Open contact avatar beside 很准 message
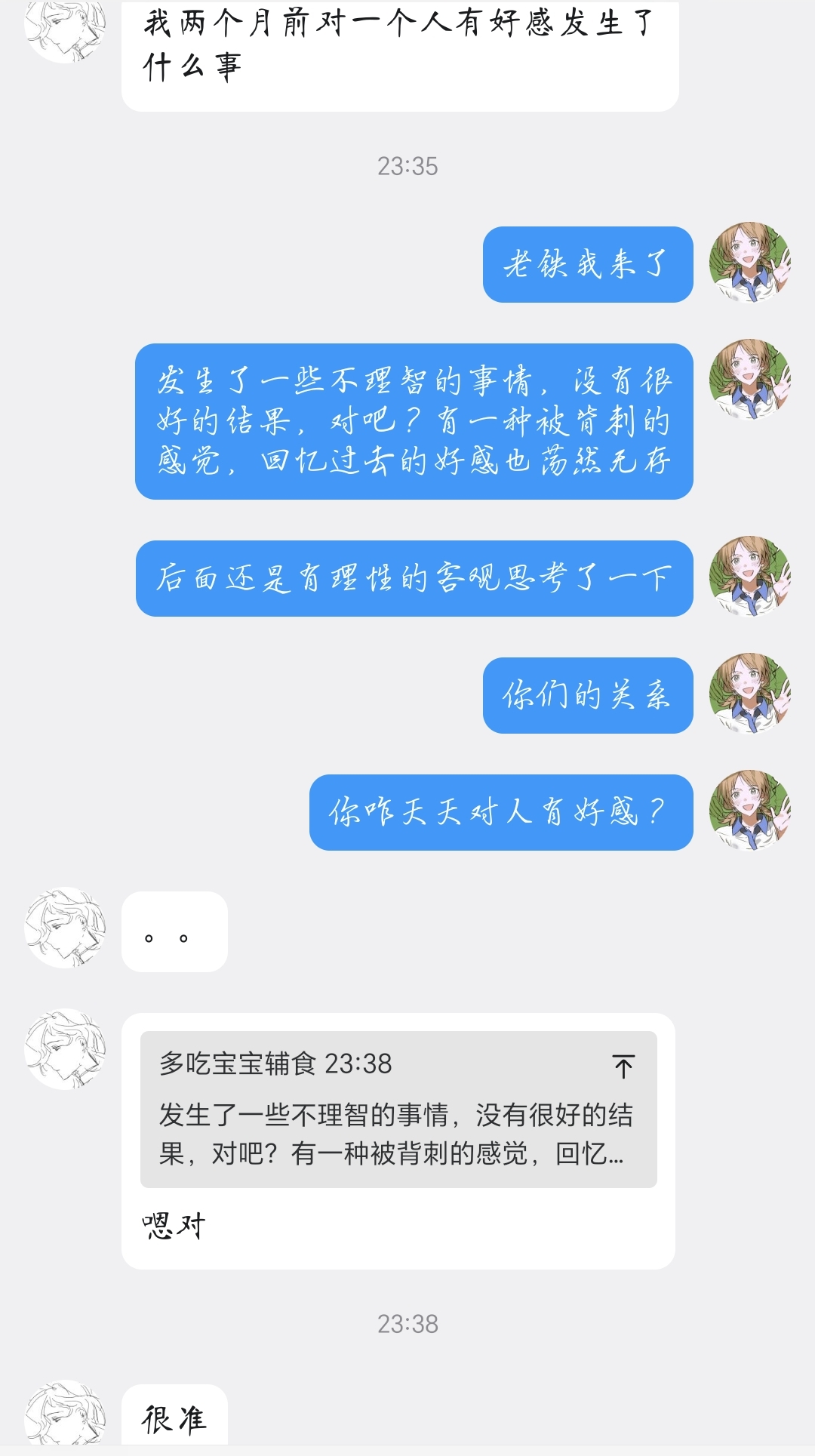 [x=66, y=1414]
